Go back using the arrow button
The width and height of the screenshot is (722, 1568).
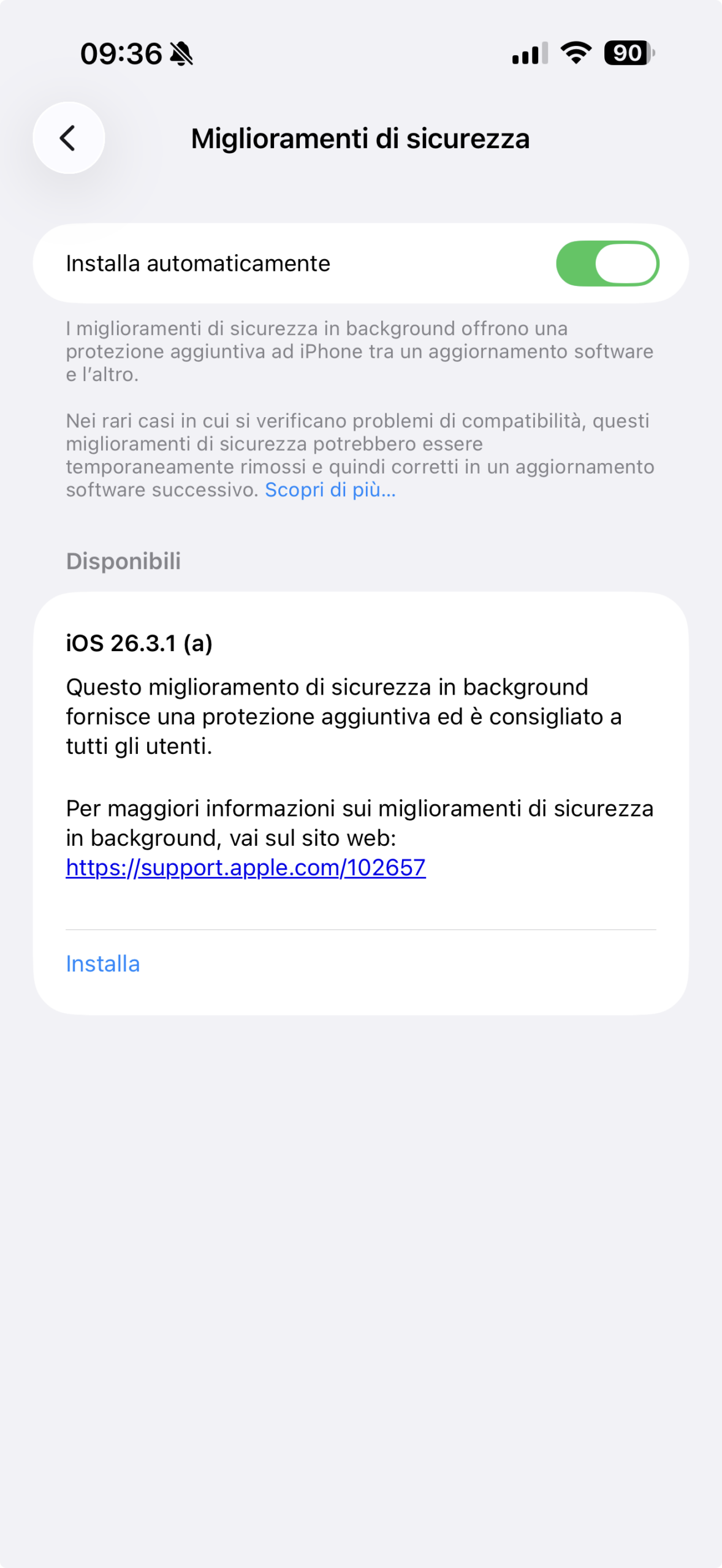point(69,138)
